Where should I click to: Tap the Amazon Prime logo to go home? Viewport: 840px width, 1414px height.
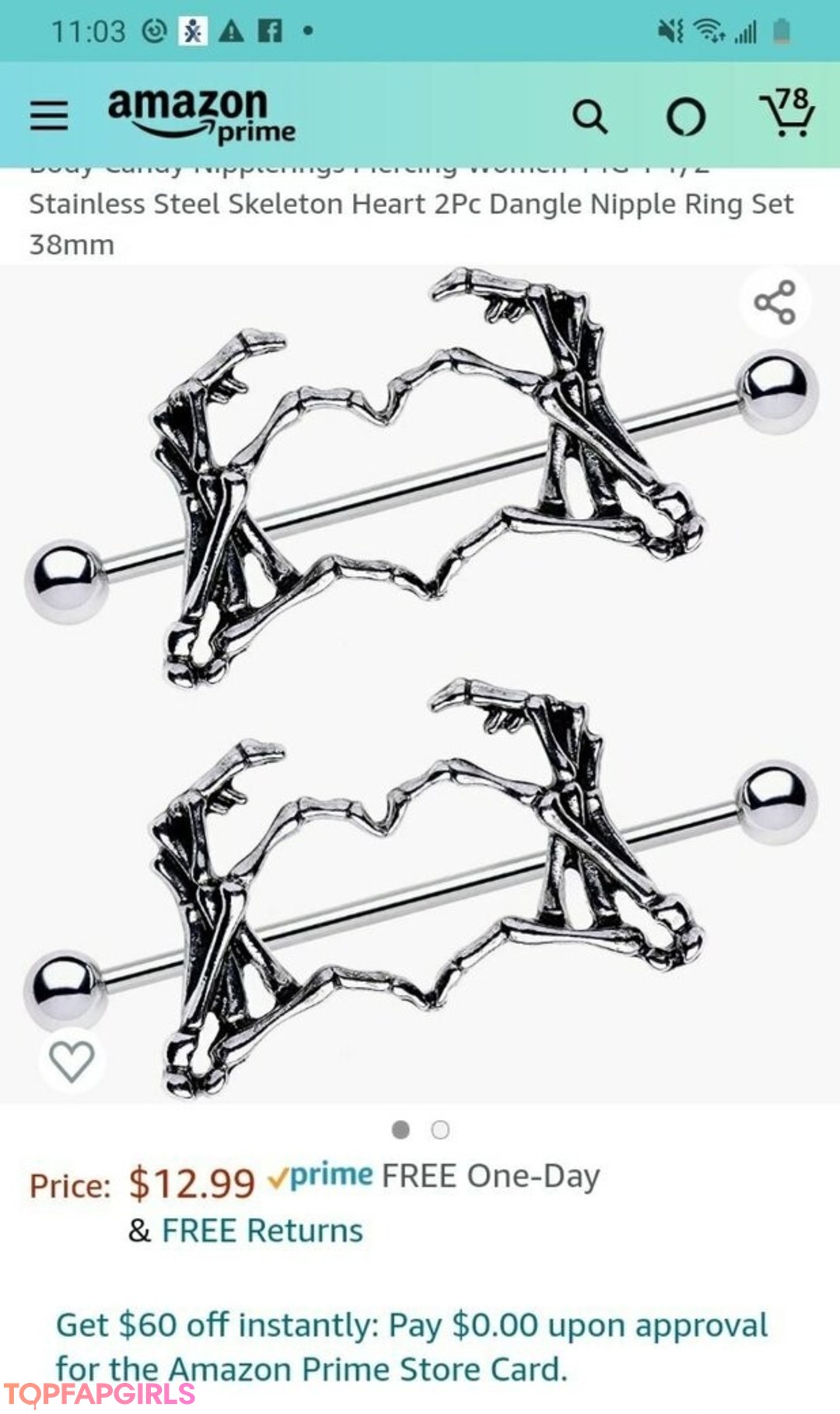click(201, 115)
